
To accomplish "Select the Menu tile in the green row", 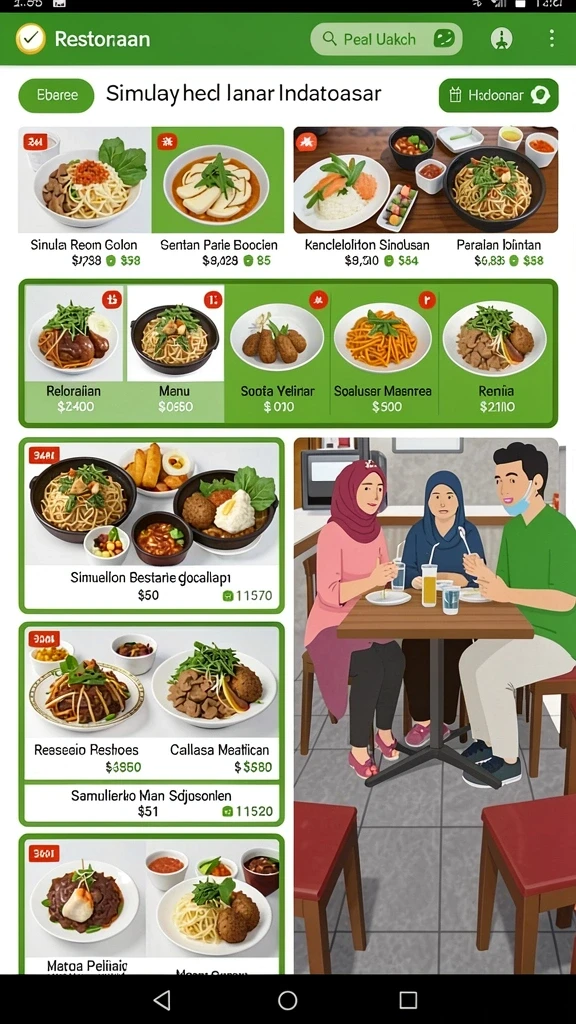I will coord(175,353).
